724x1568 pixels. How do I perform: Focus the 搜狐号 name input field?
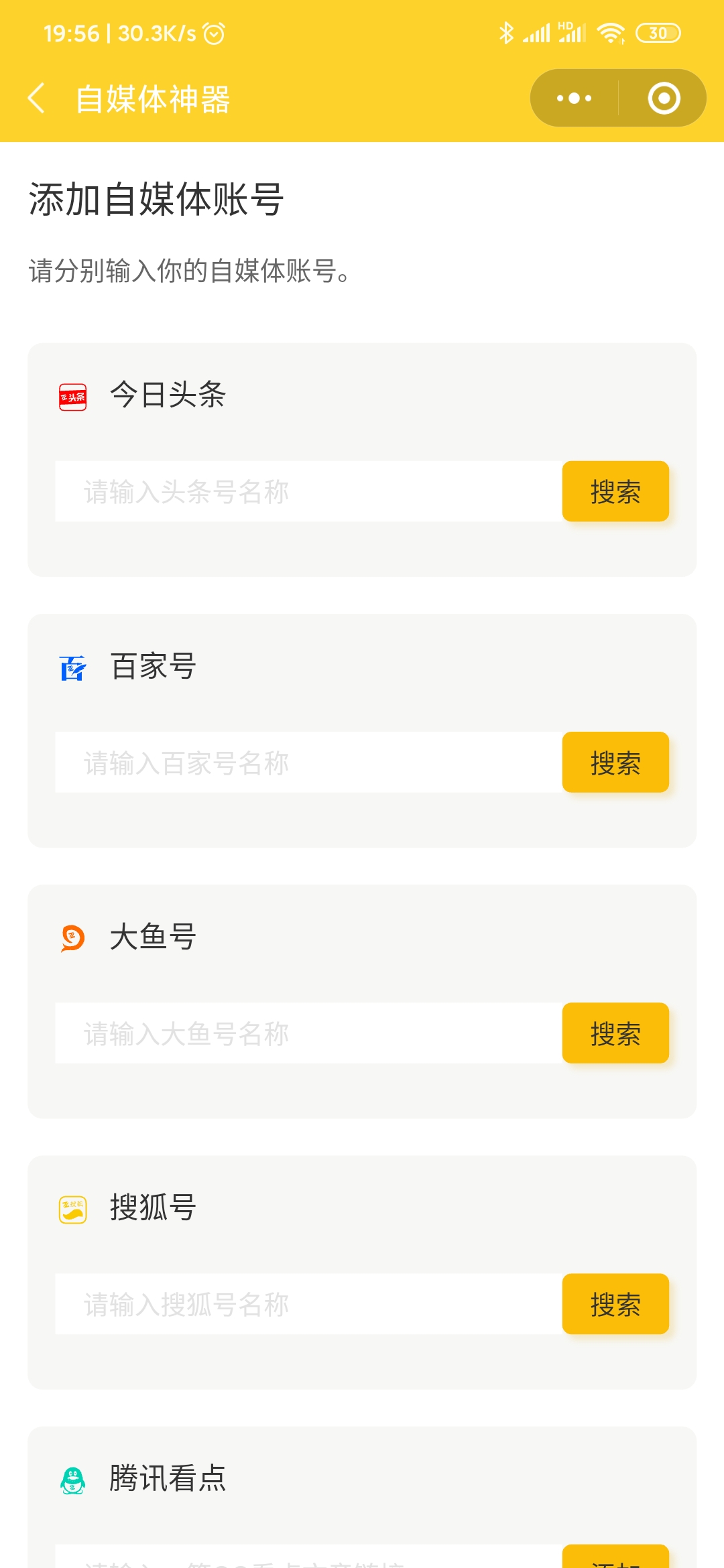[x=308, y=1303]
